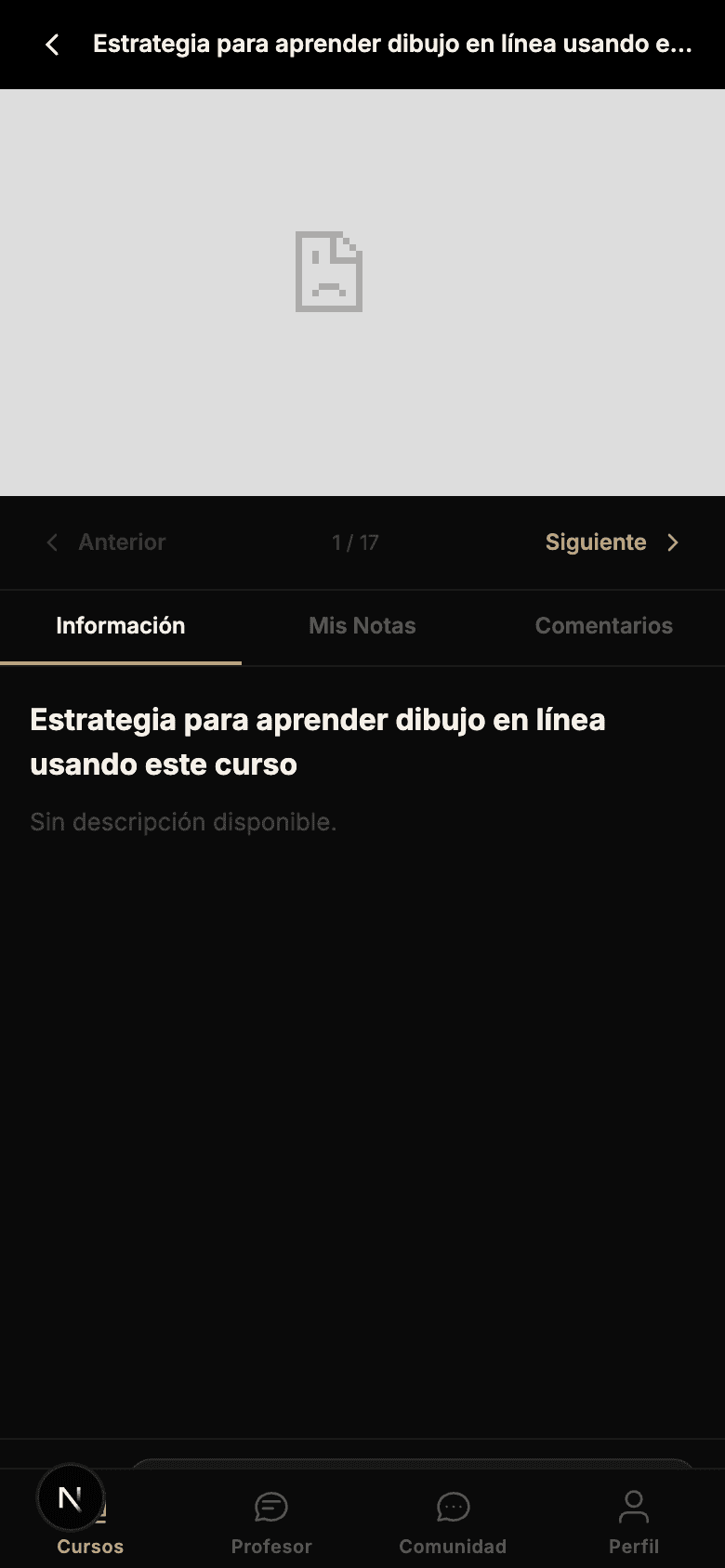Viewport: 725px width, 1568px height.
Task: Select the Información tab
Action: point(121,626)
